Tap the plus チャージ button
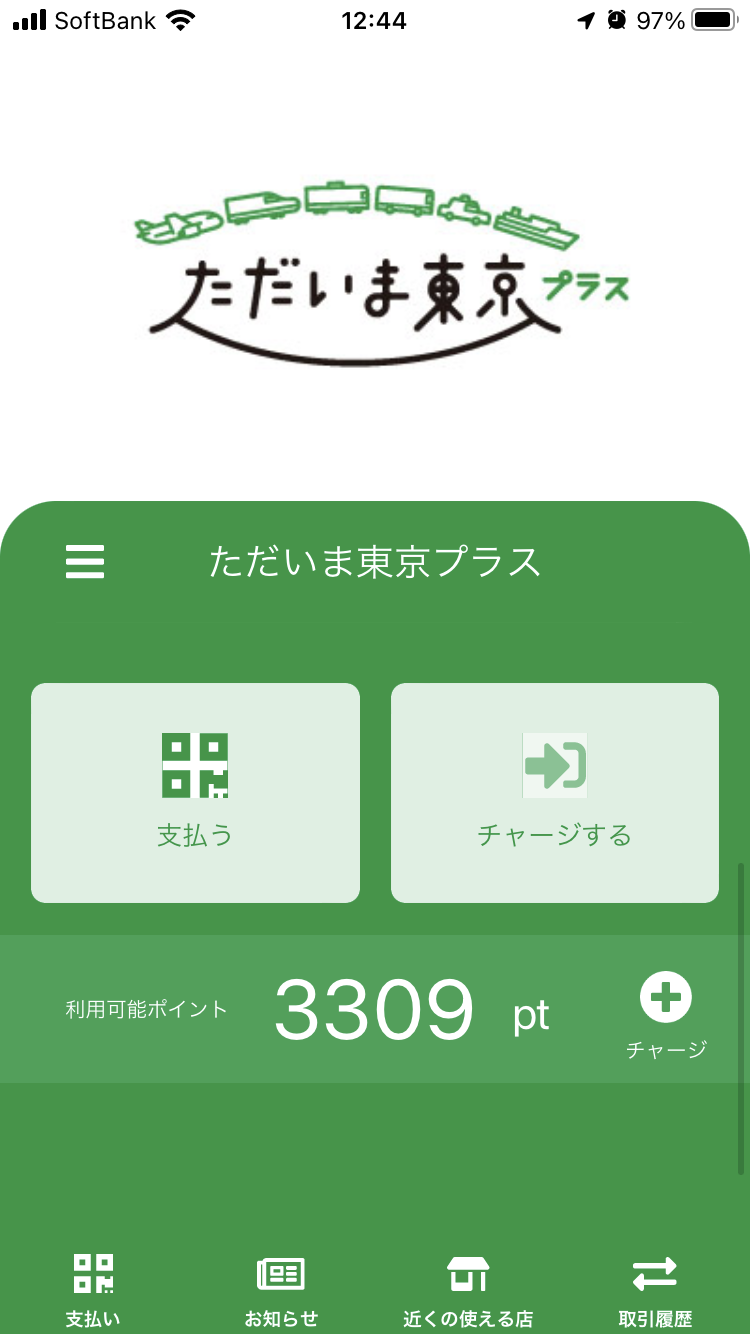 pos(666,1015)
